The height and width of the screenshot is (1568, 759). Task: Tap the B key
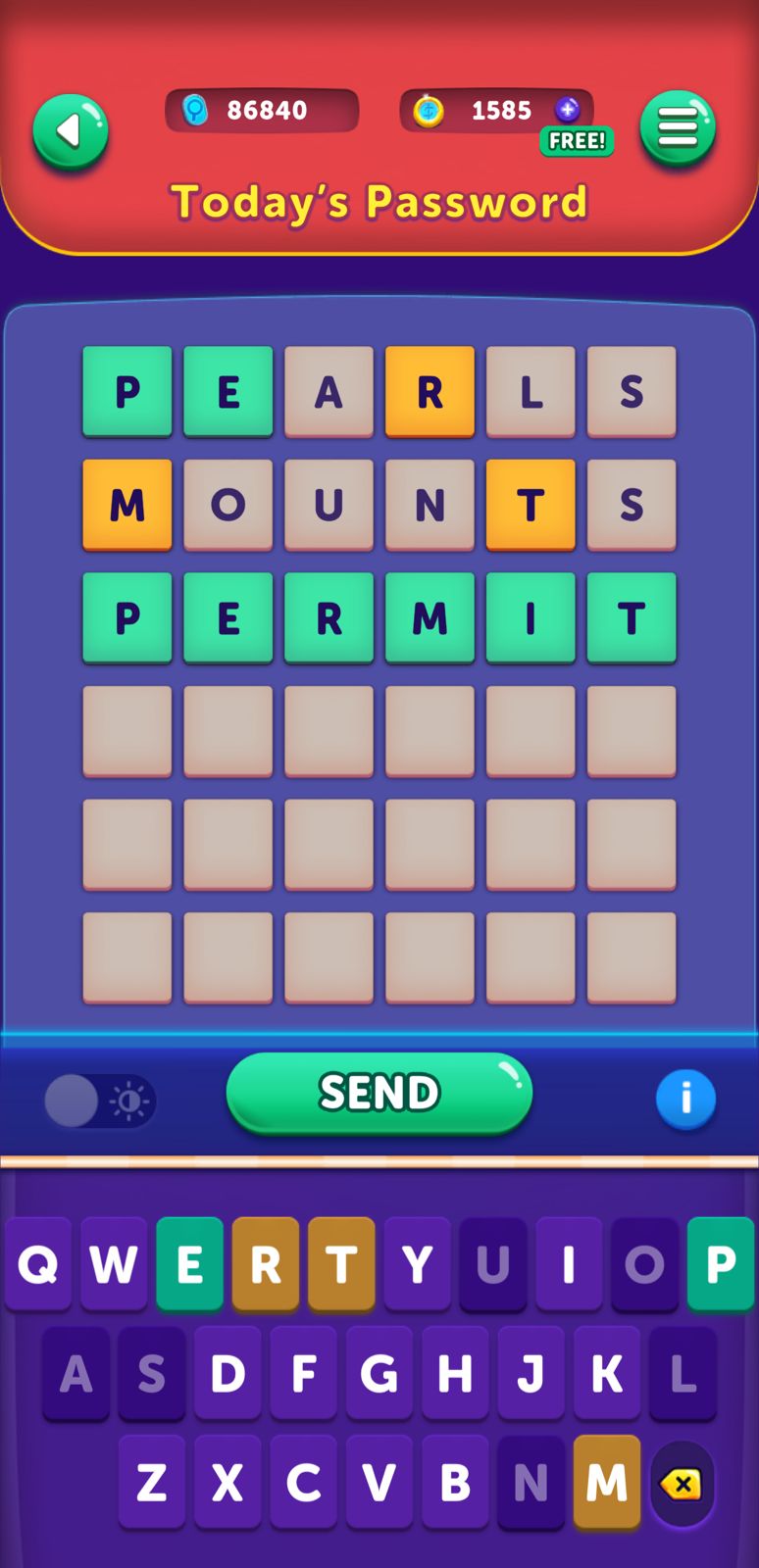coord(455,1482)
